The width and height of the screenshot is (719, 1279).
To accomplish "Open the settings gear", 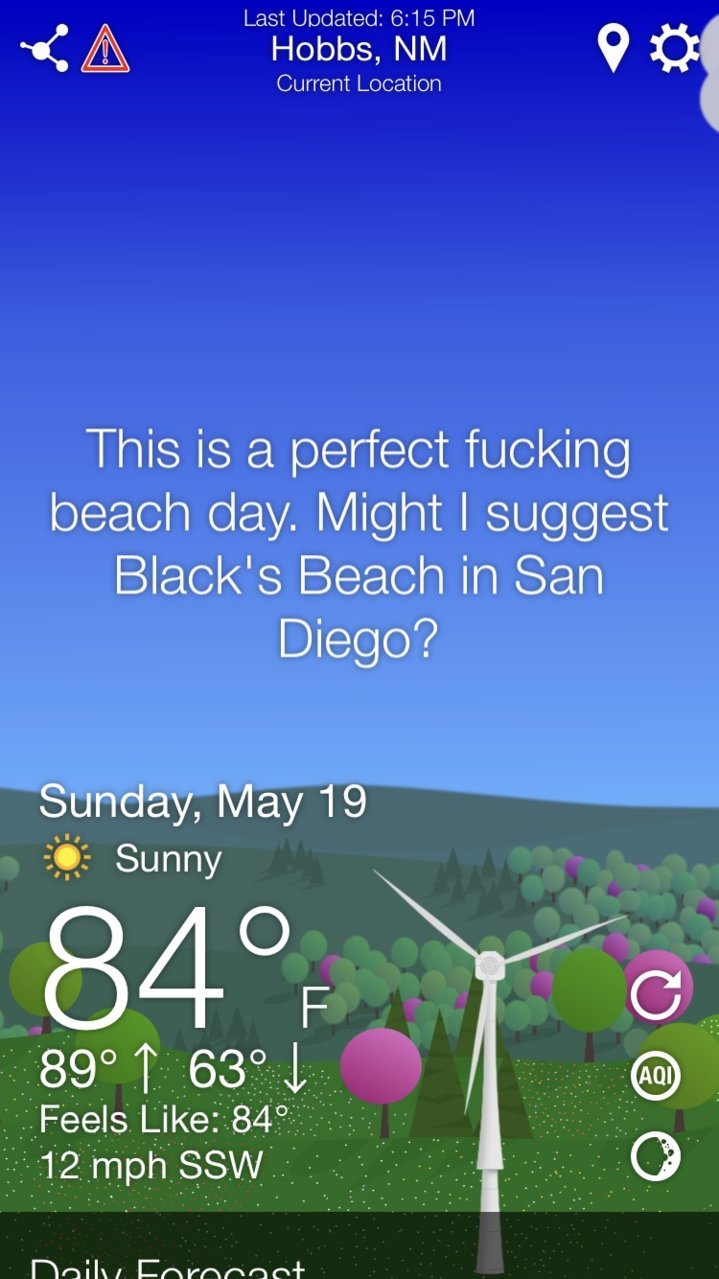I will point(674,48).
